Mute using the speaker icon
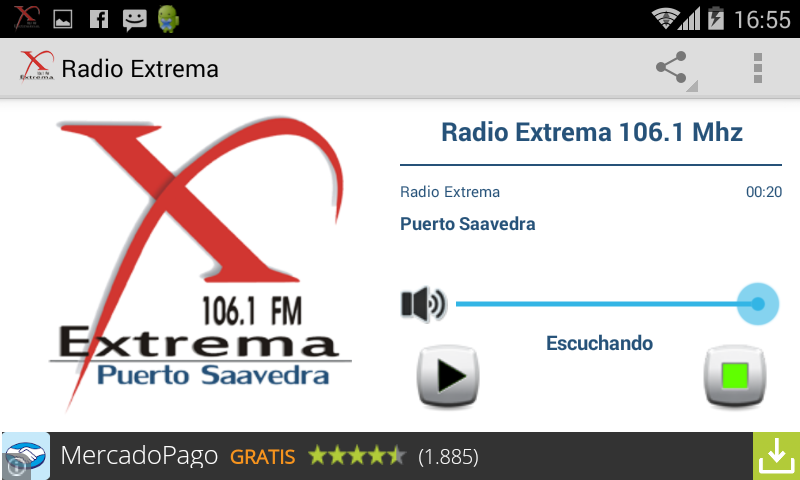 [422, 304]
